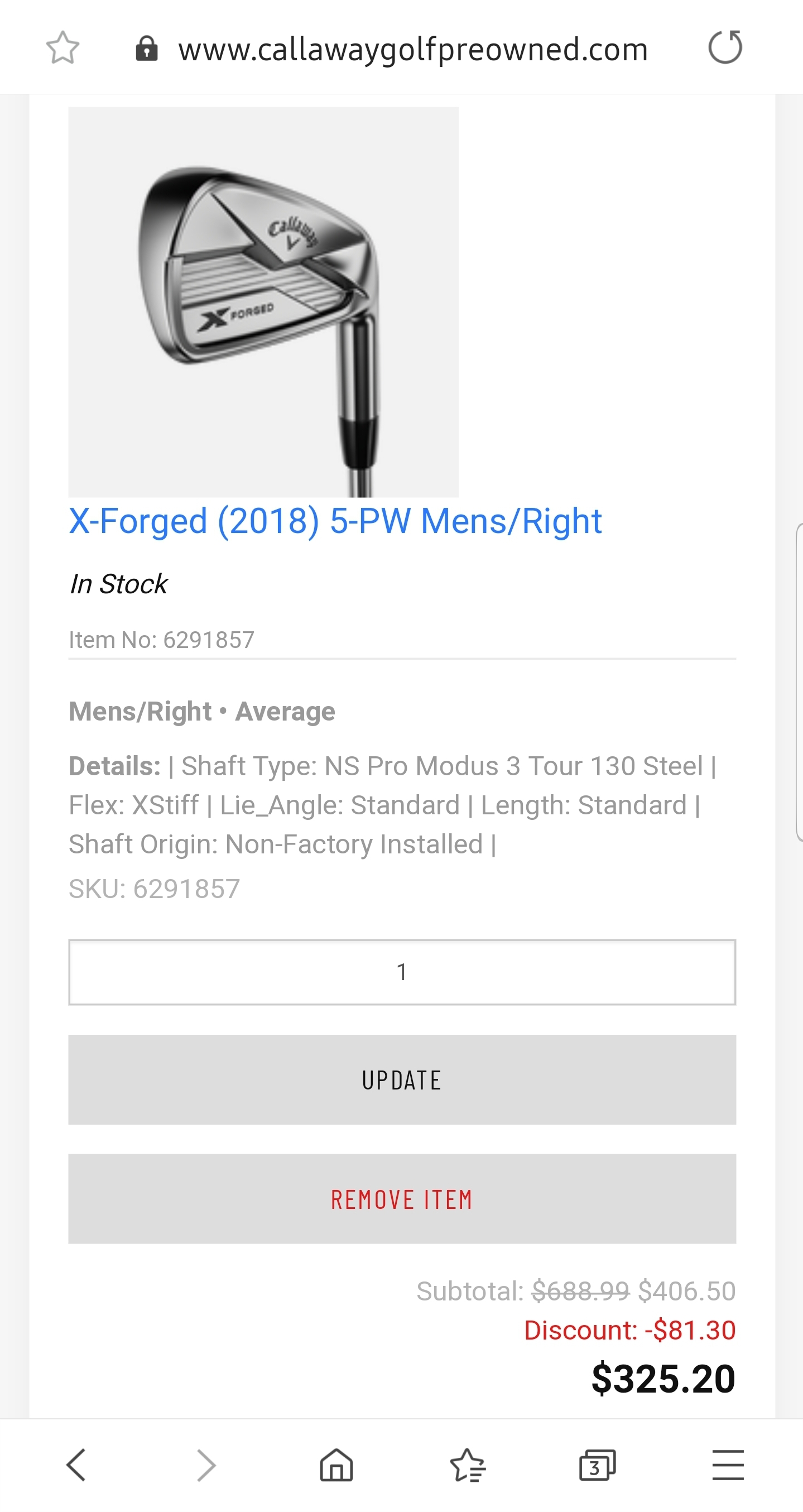
Task: Bookmark this page with the star icon
Action: pyautogui.click(x=62, y=47)
